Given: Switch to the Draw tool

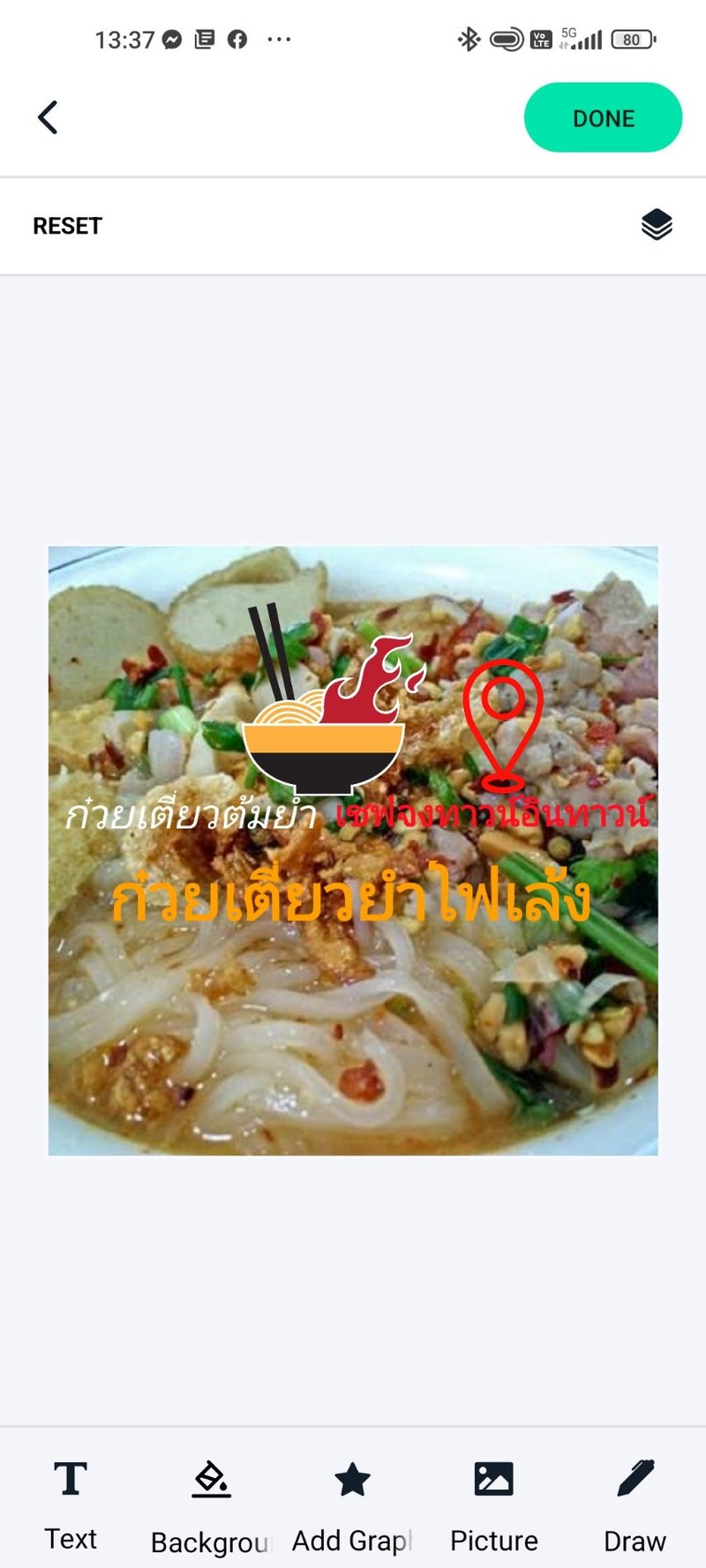Looking at the screenshot, I should tap(635, 1504).
